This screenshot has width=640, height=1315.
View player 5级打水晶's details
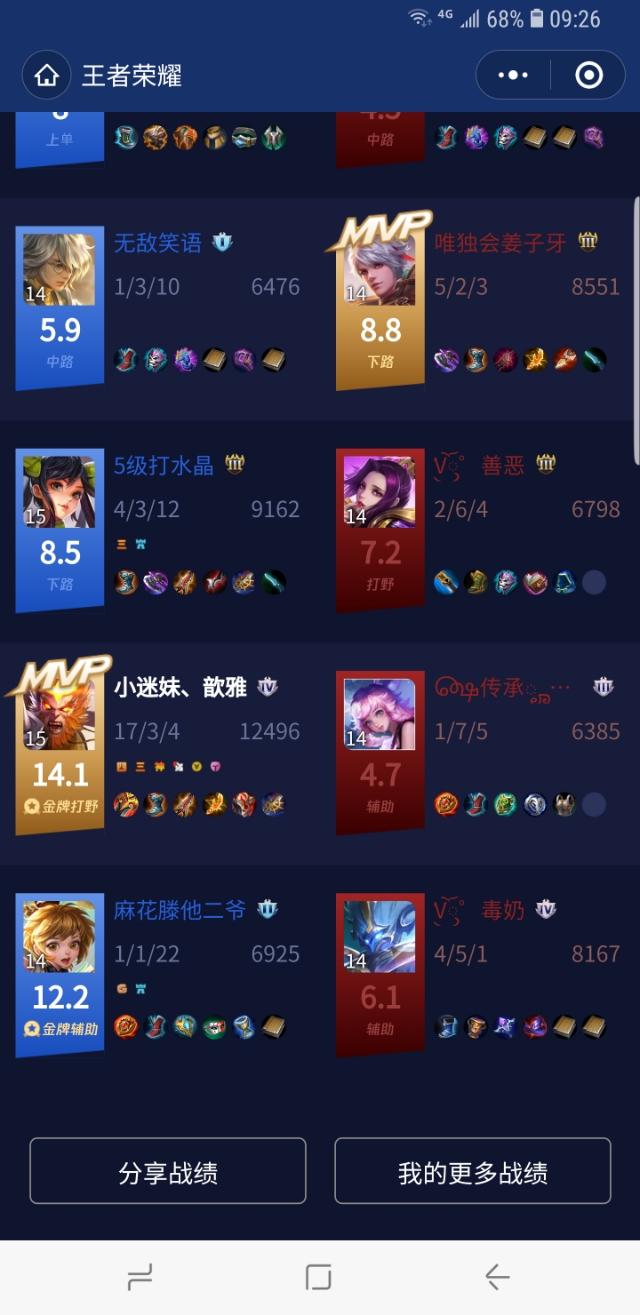(x=160, y=531)
